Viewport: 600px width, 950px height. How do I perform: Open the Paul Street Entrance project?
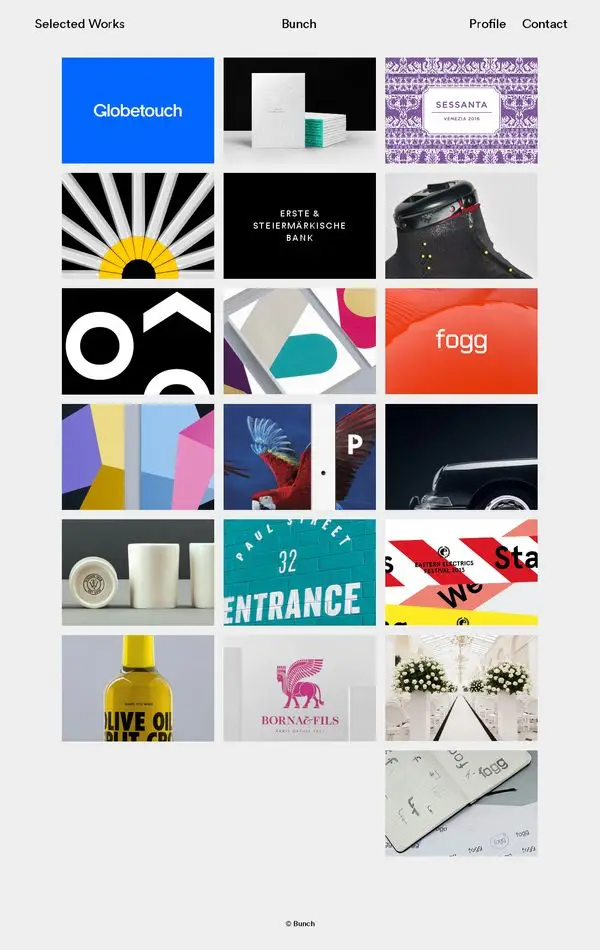[299, 572]
